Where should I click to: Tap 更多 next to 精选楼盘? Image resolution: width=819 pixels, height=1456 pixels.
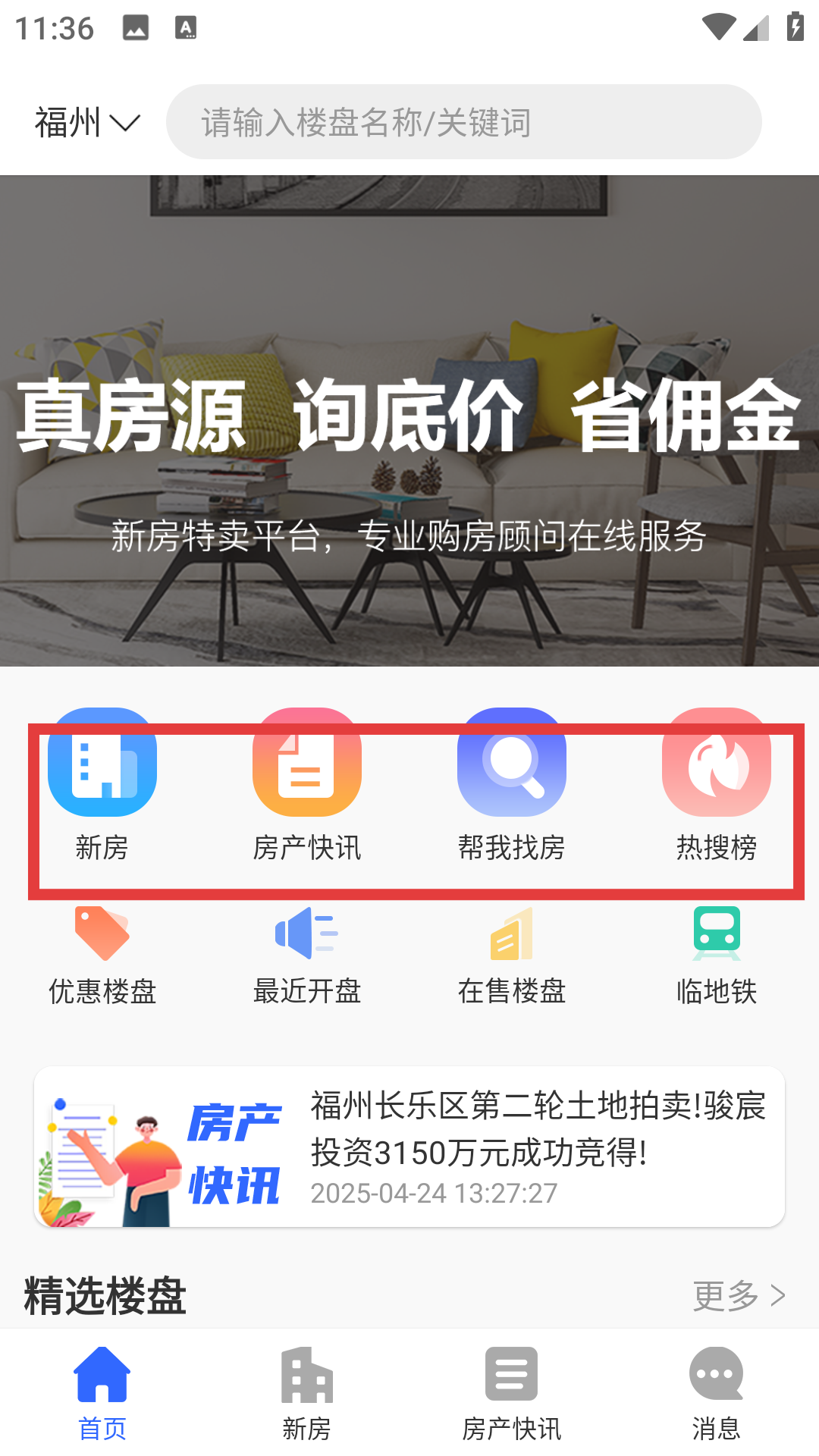(738, 1295)
